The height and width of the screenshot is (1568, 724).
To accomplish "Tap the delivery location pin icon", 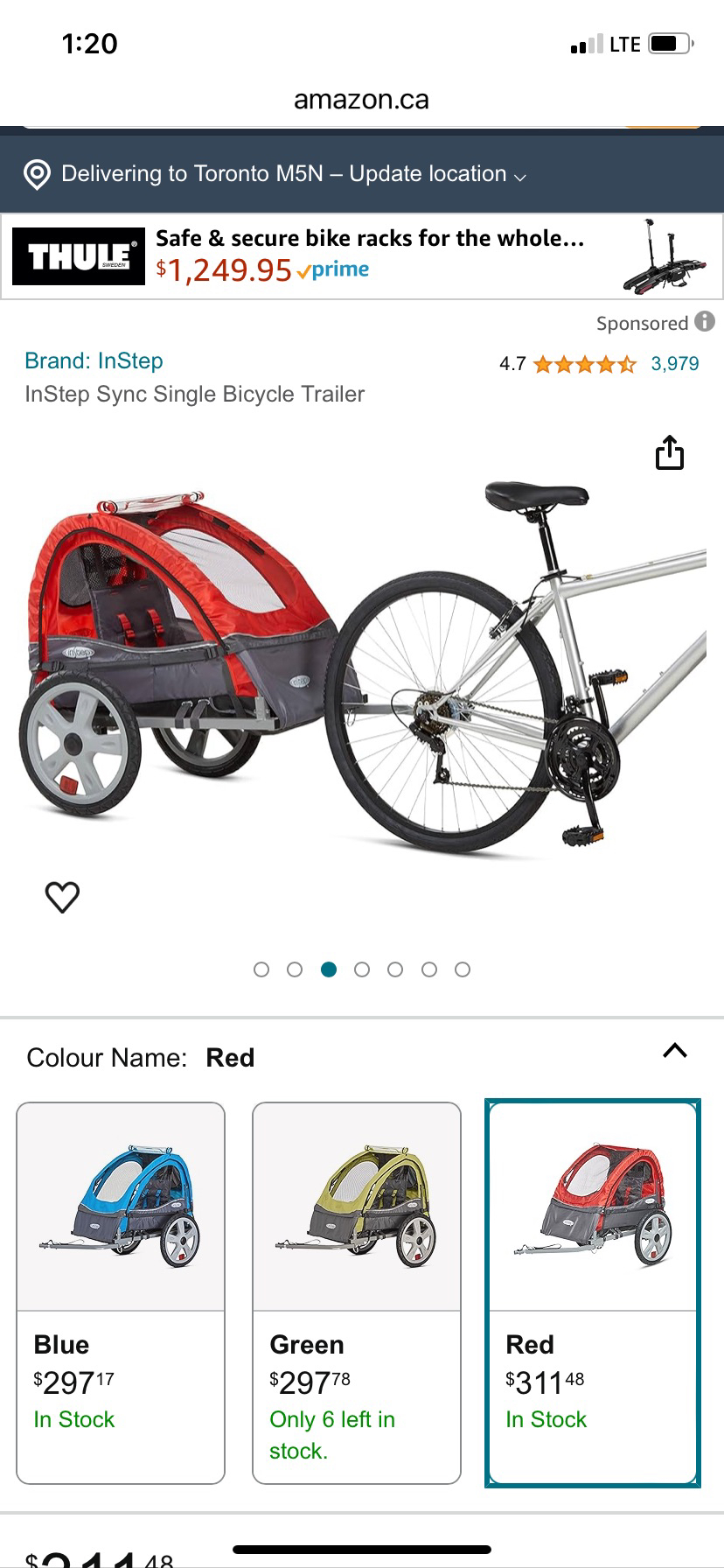I will [38, 173].
